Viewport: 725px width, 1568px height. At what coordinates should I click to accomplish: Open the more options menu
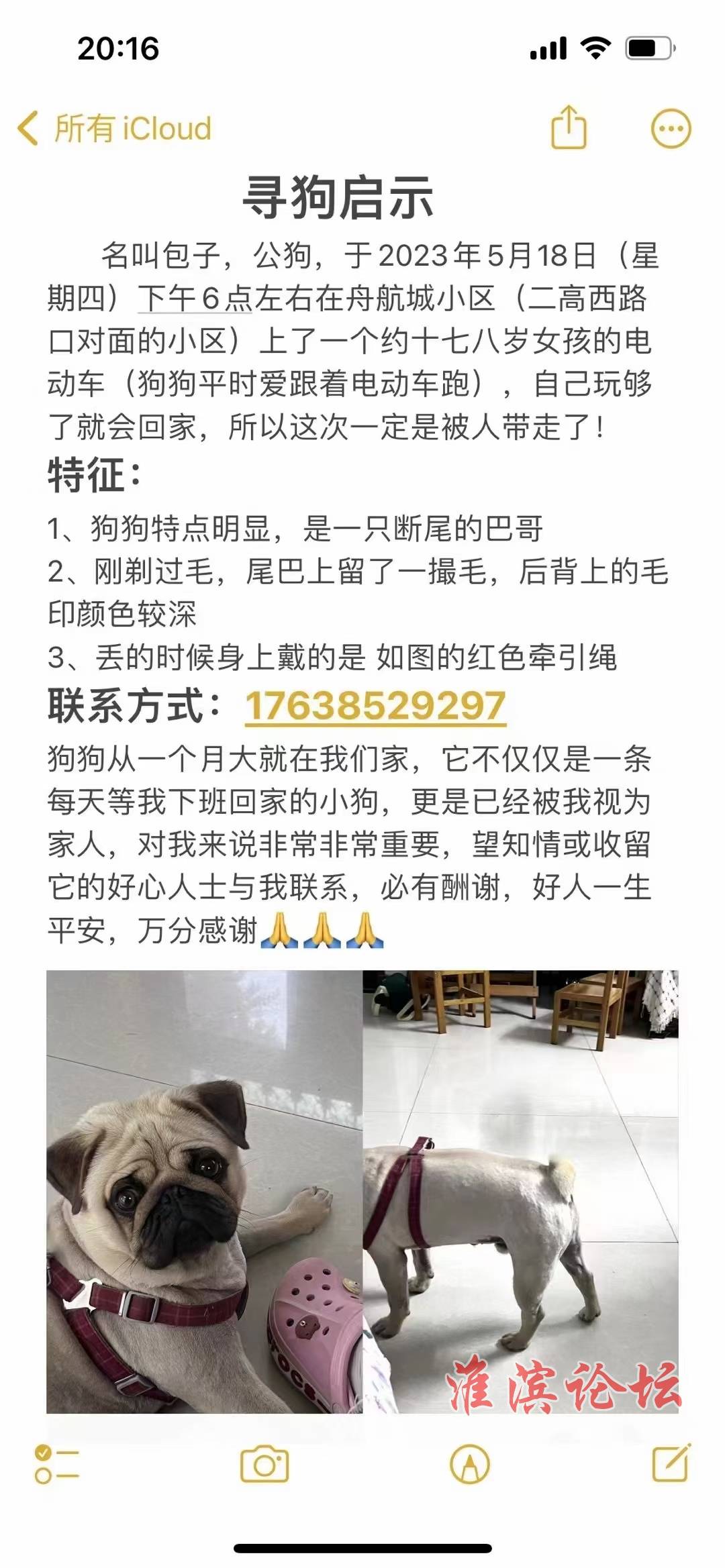(671, 127)
